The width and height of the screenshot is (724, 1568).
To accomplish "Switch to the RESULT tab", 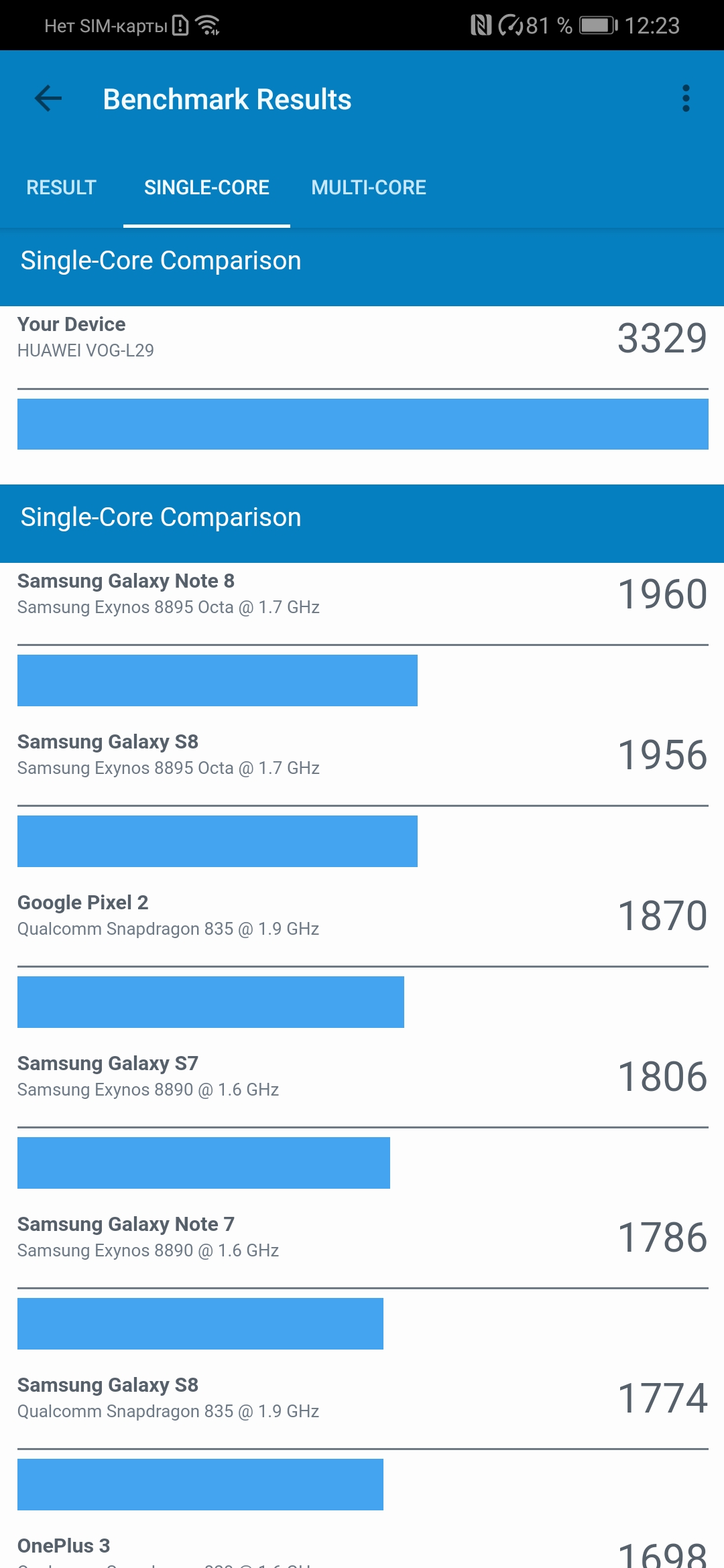I will [61, 188].
